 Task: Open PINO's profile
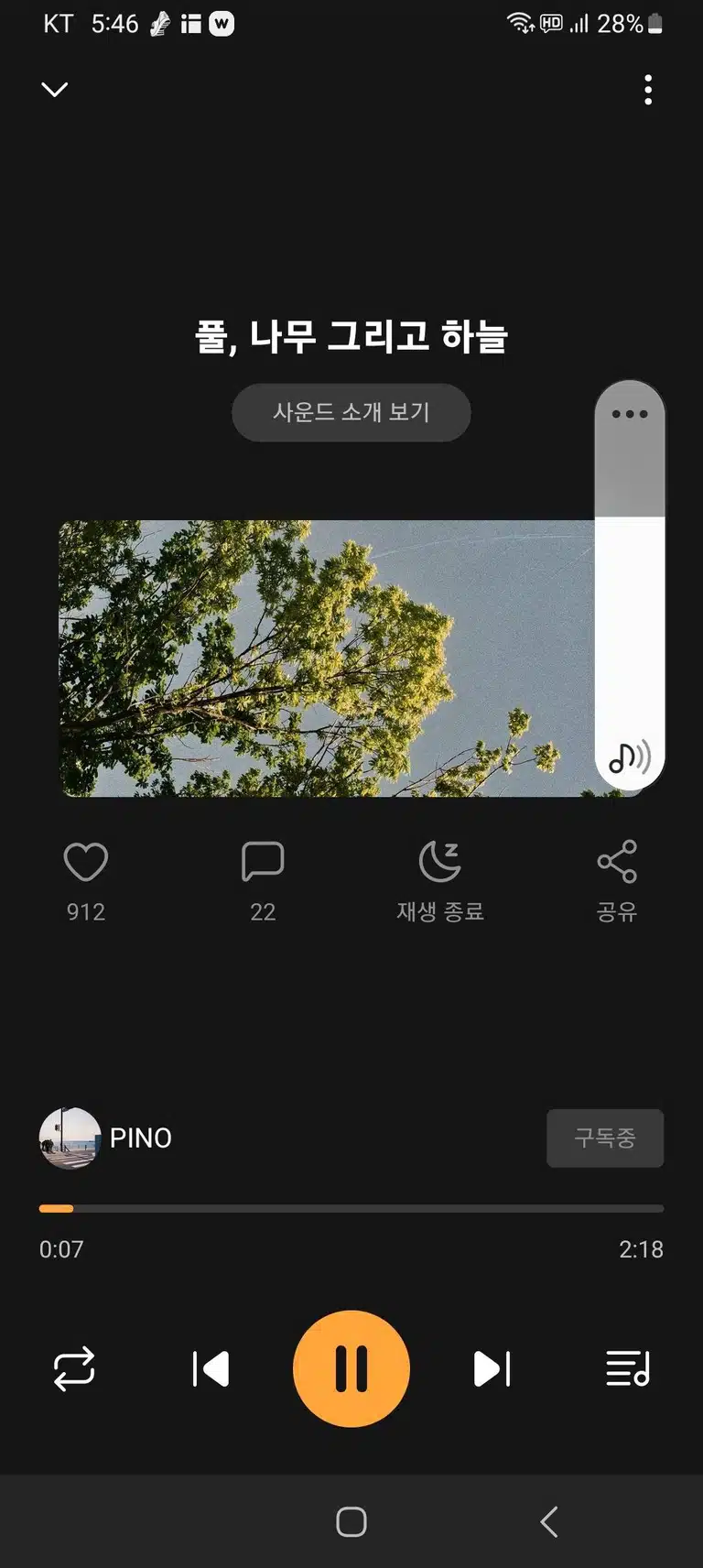tap(105, 1138)
